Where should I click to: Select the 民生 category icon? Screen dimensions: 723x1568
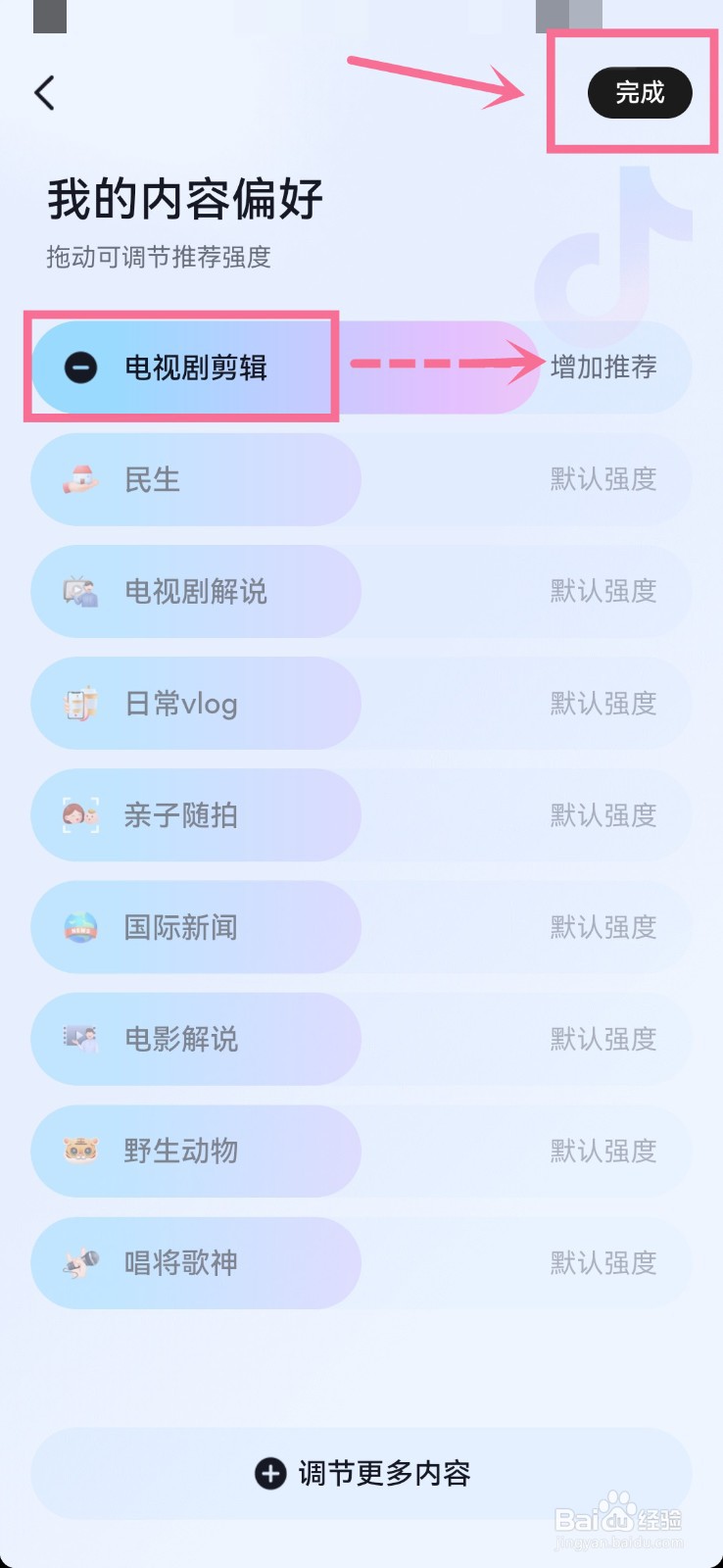(79, 479)
